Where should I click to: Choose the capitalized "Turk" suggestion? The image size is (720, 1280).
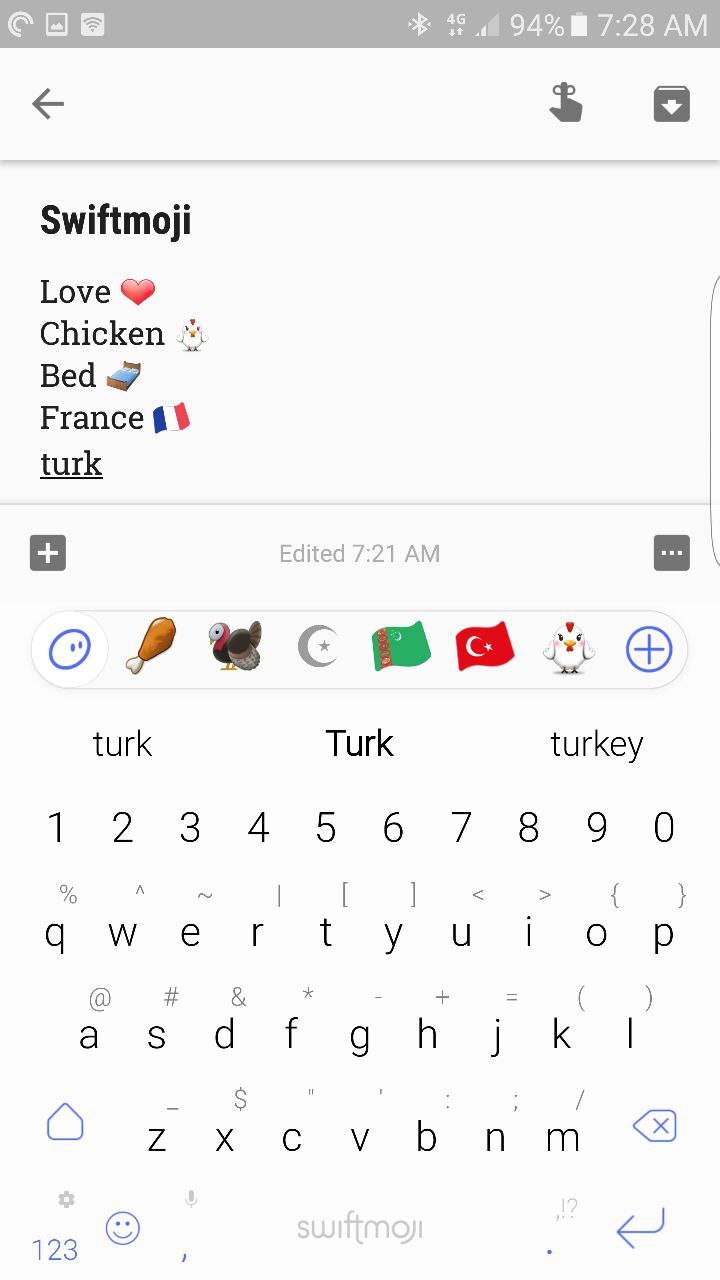tap(360, 743)
